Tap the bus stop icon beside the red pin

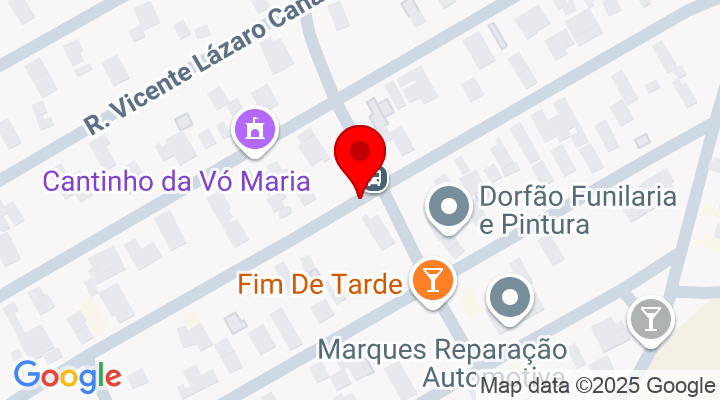376,181
